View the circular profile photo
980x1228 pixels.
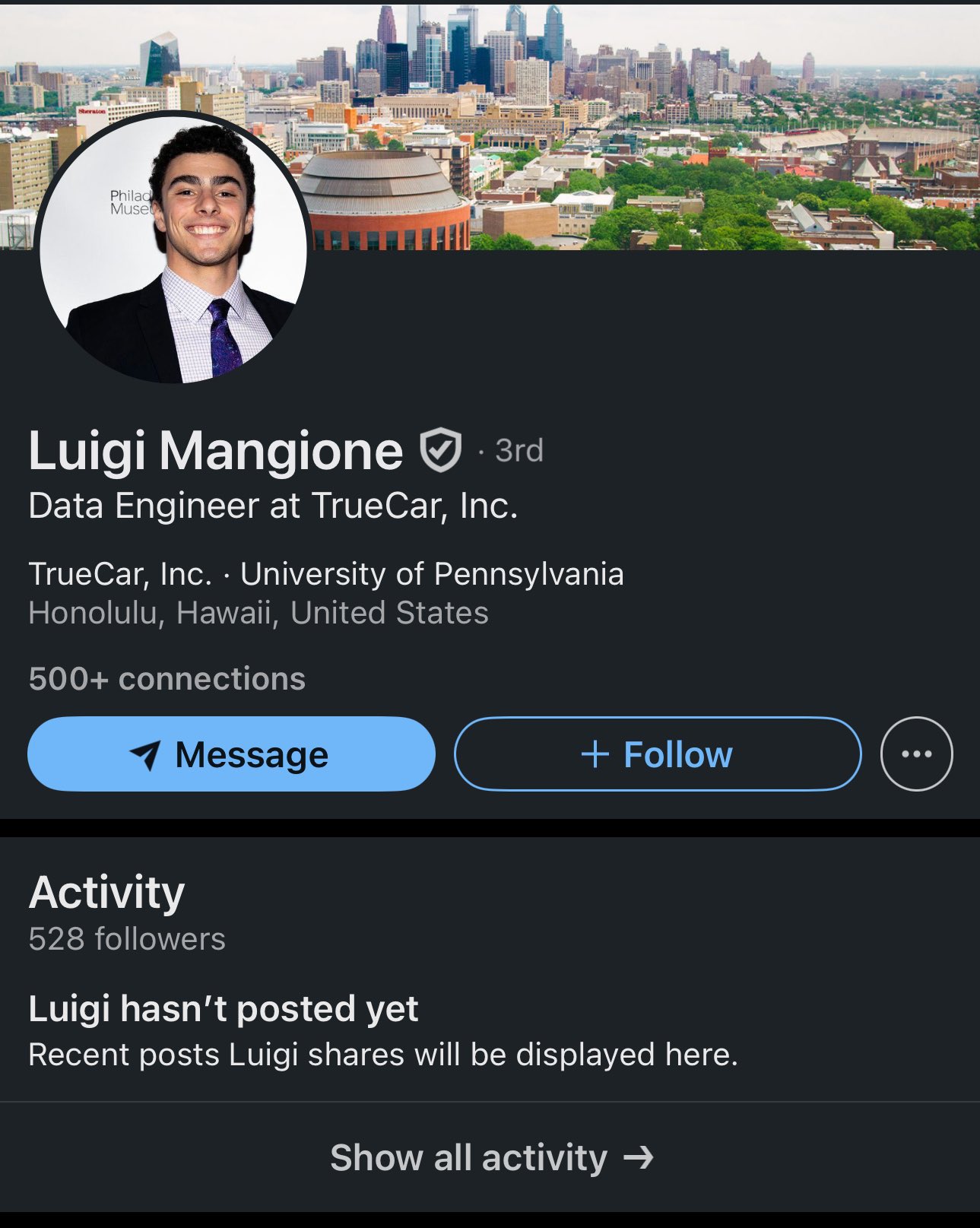coord(174,247)
